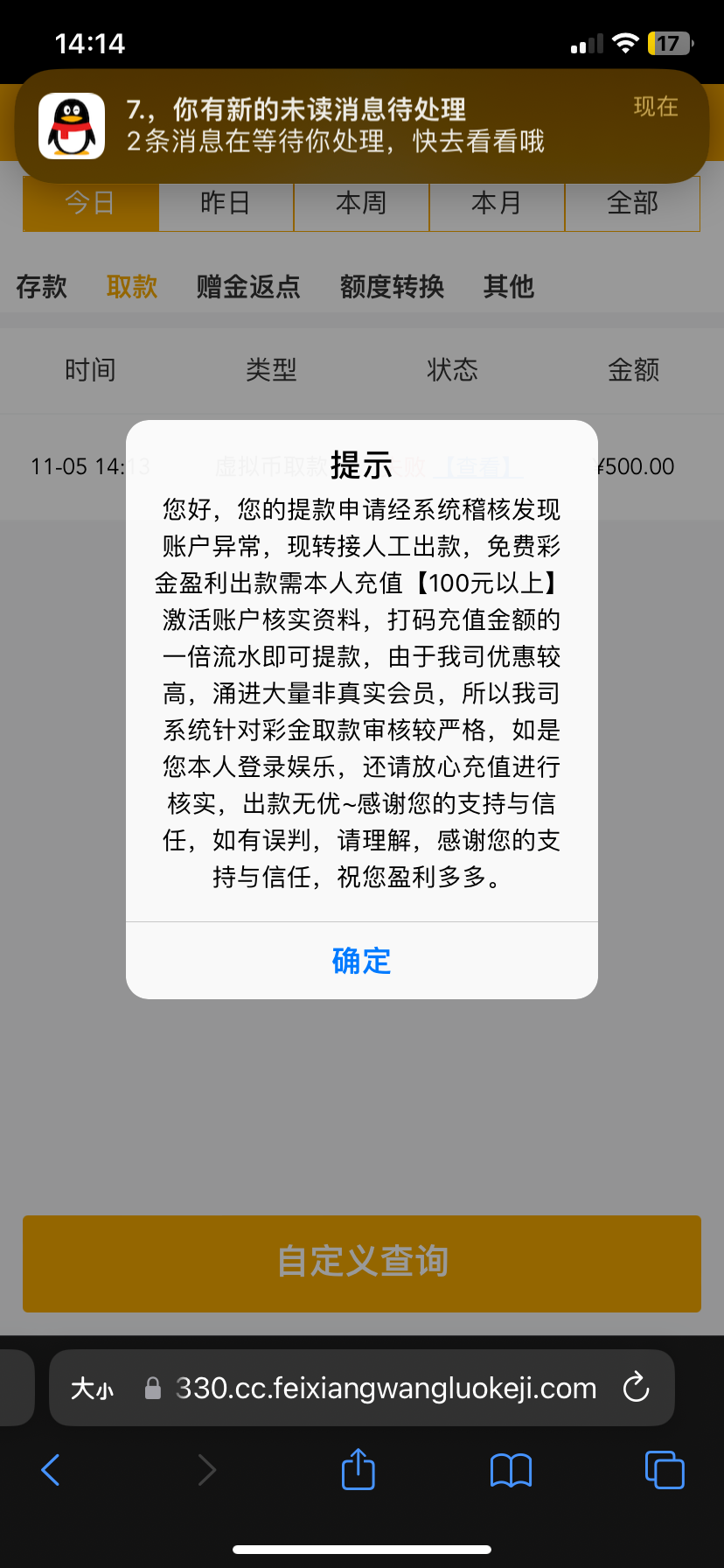Tap the forward navigation arrow
724x1568 pixels.
(206, 1470)
